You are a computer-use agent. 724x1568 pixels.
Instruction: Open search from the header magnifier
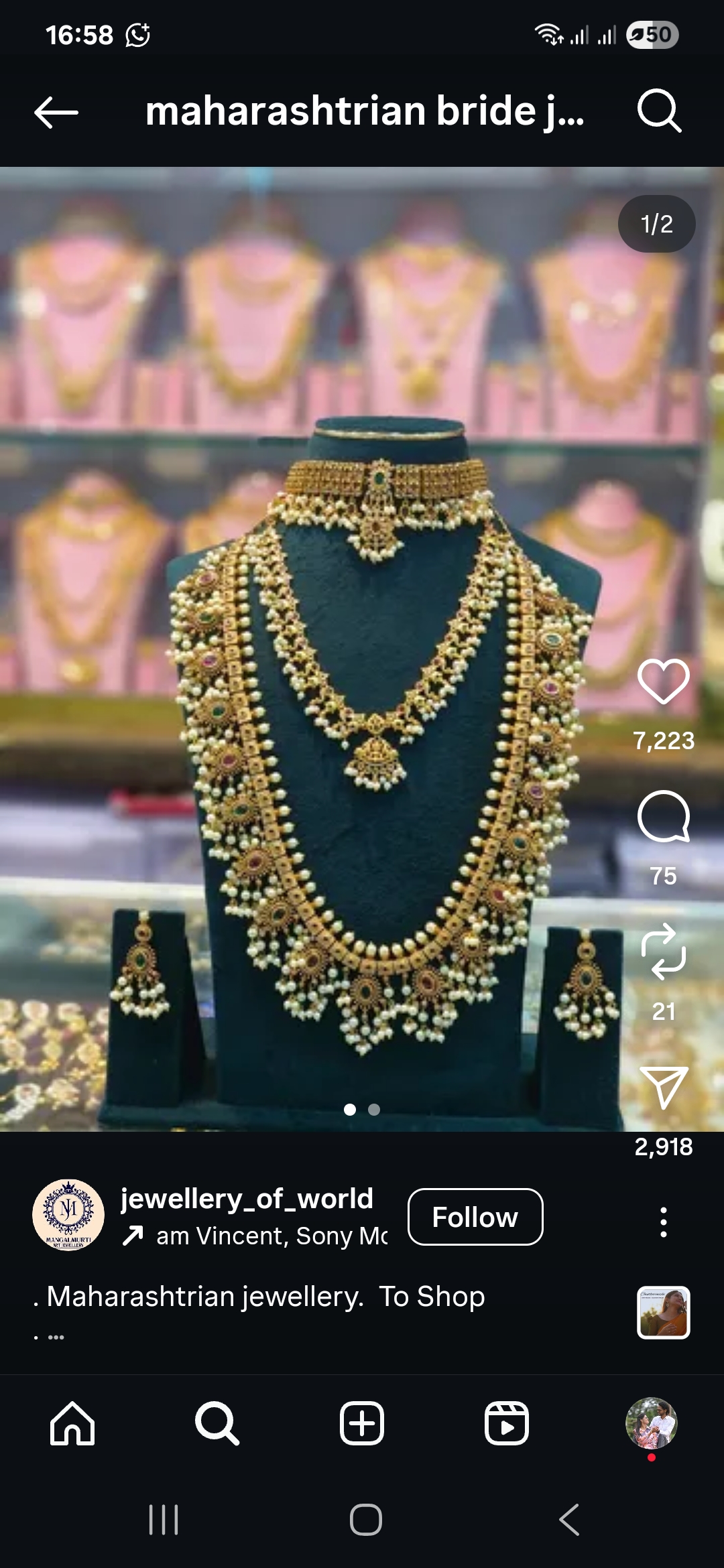pos(659,111)
